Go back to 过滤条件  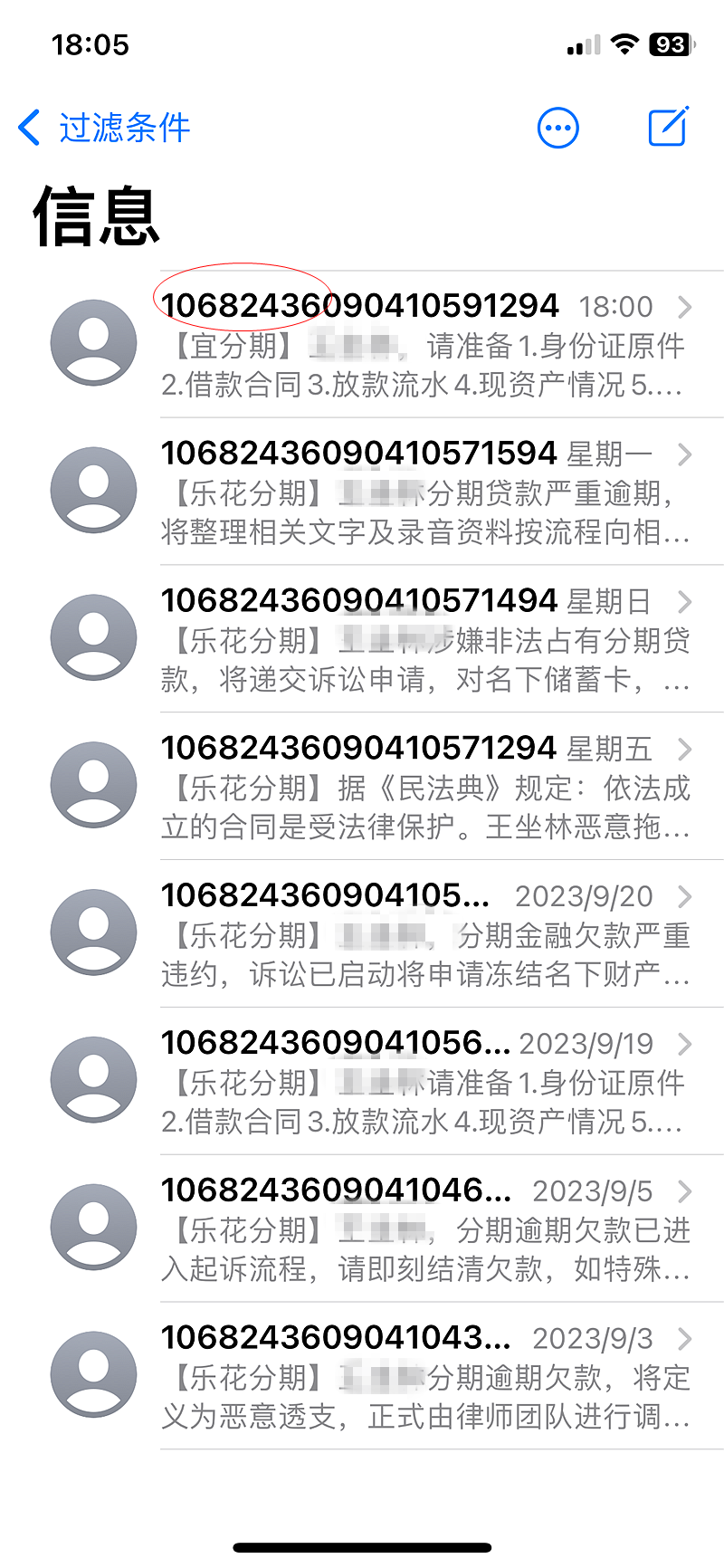(x=104, y=128)
